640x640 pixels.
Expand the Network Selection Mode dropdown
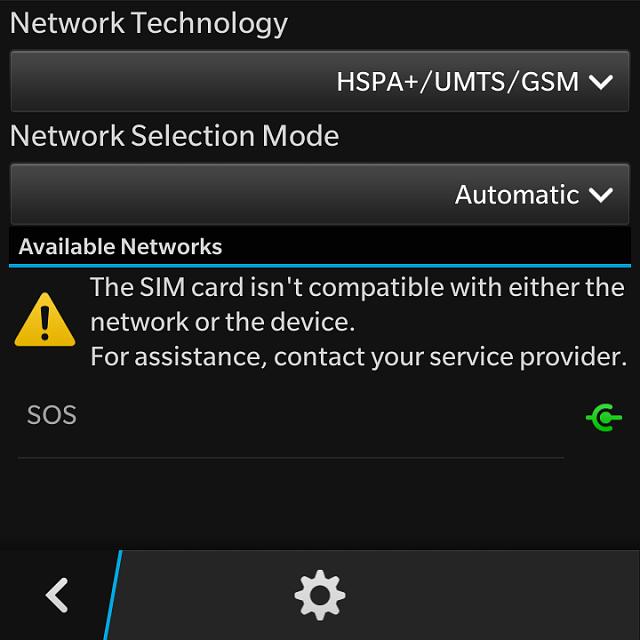pos(320,194)
